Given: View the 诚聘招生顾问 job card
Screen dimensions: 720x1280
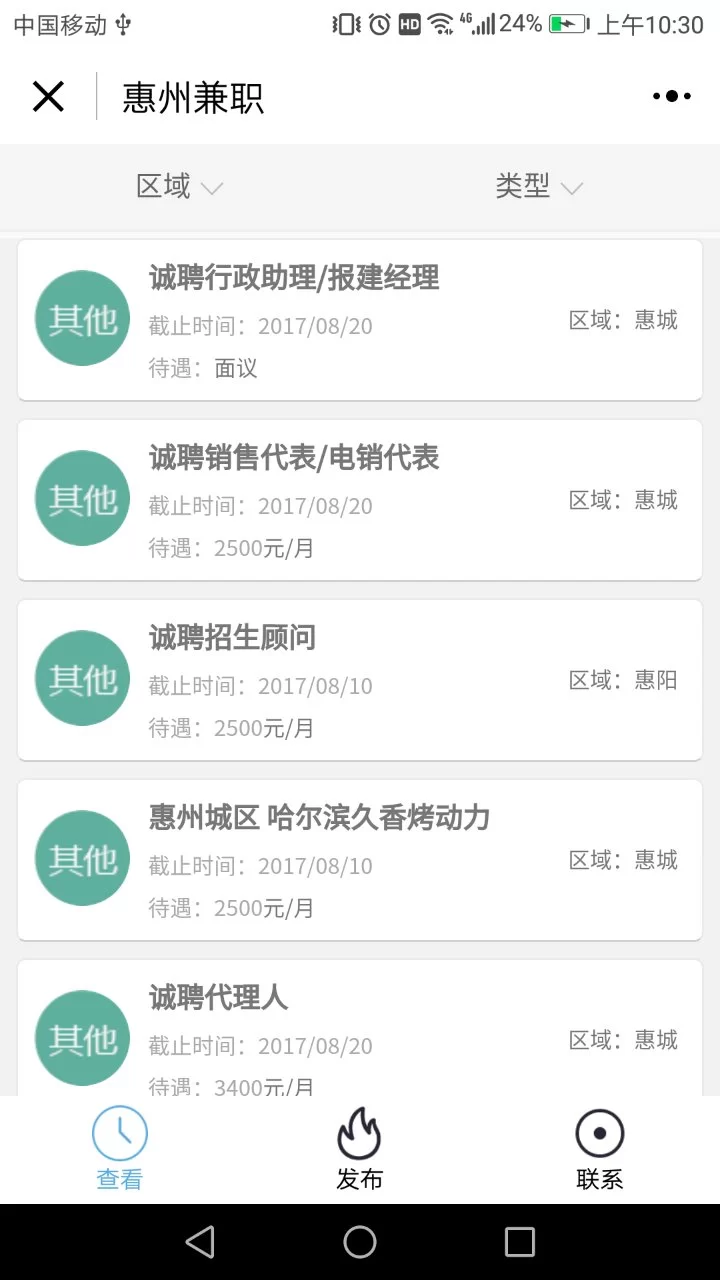Looking at the screenshot, I should [x=360, y=680].
